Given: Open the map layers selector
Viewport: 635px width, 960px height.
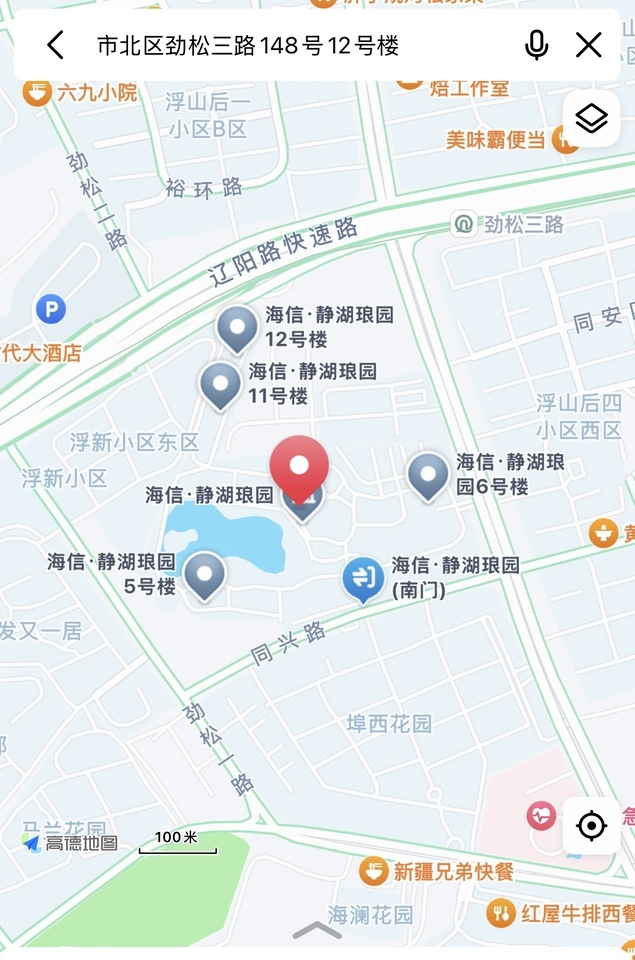Looking at the screenshot, I should 592,119.
